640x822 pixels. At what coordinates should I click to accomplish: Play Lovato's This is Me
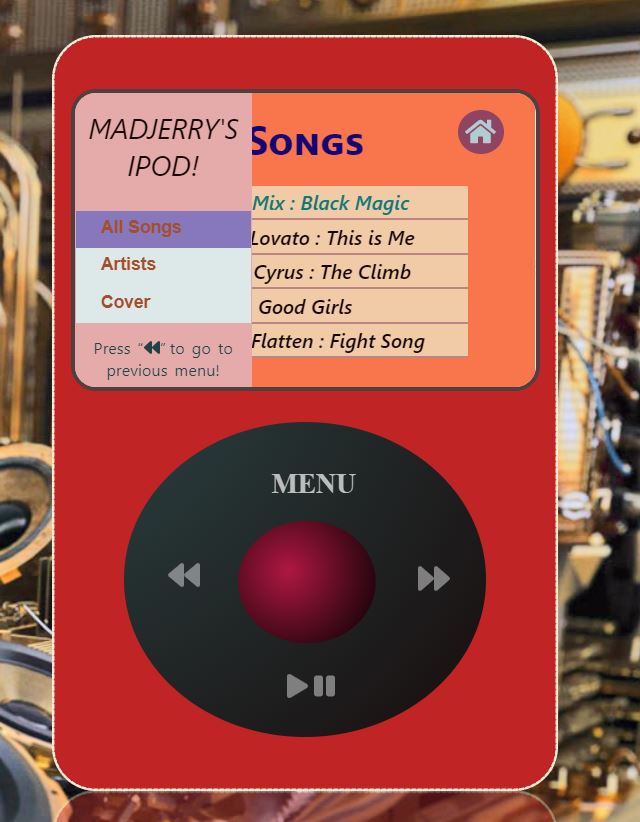coord(358,238)
